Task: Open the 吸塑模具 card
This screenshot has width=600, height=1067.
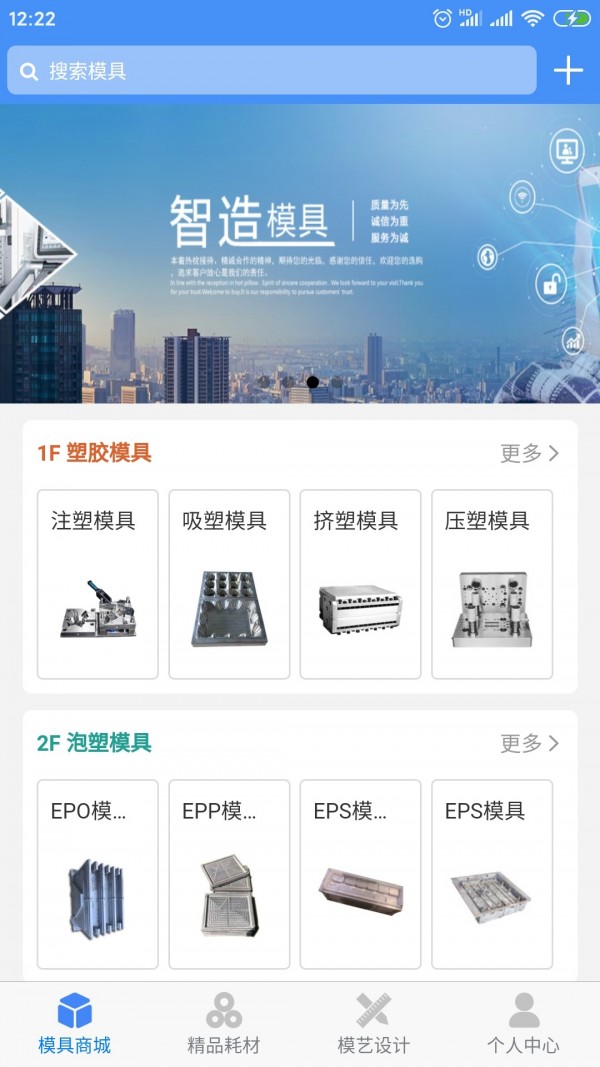Action: [x=229, y=584]
